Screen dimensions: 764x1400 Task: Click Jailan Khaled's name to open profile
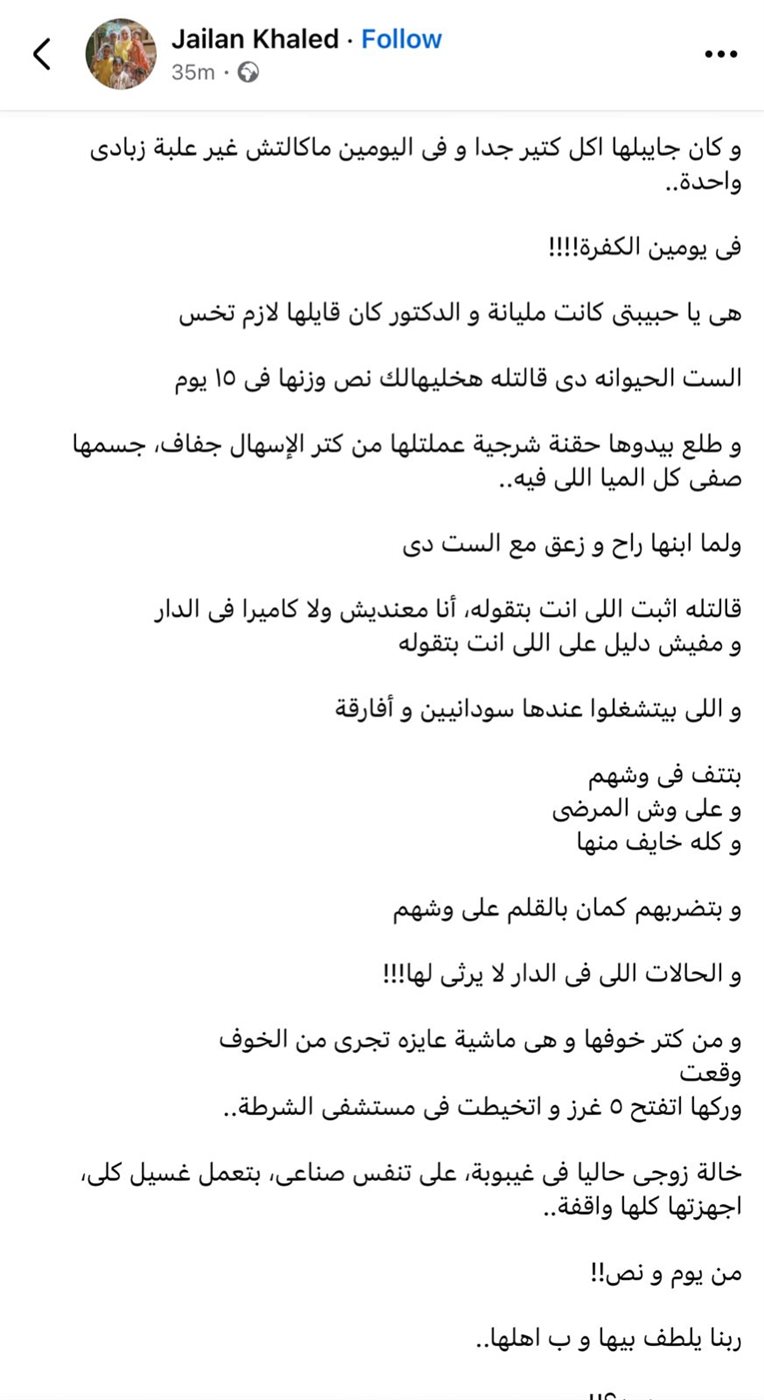coord(253,40)
